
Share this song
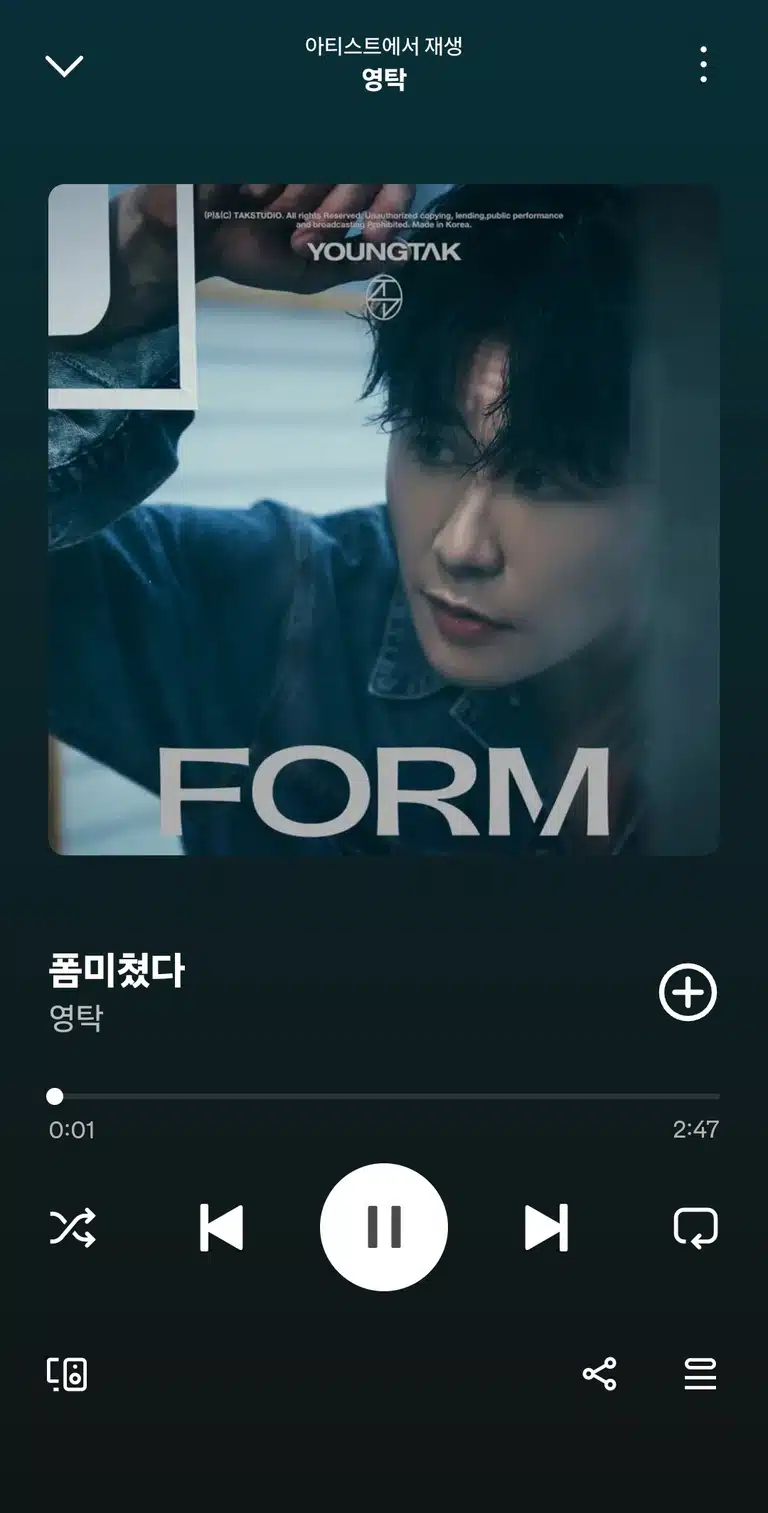click(599, 1374)
